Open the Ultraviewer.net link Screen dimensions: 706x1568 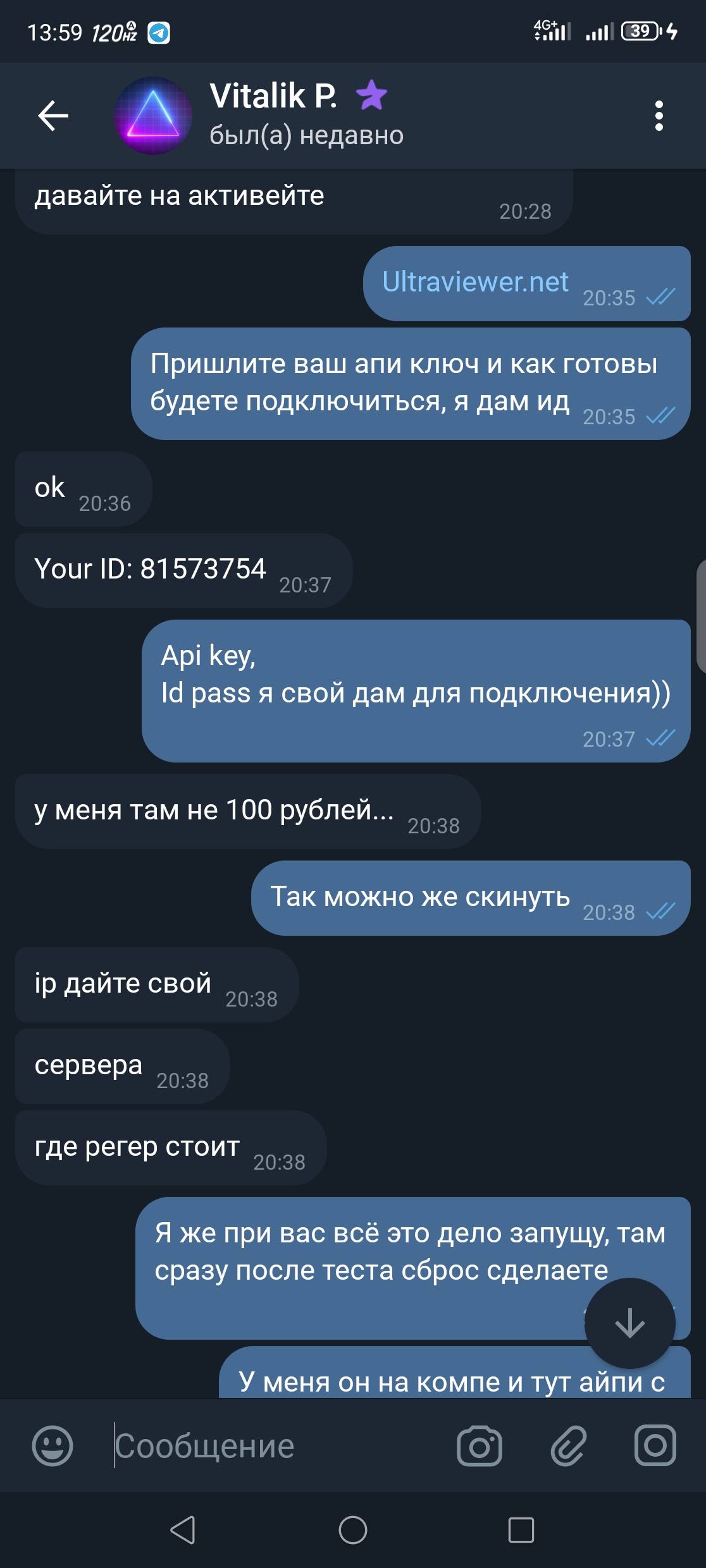pos(475,282)
